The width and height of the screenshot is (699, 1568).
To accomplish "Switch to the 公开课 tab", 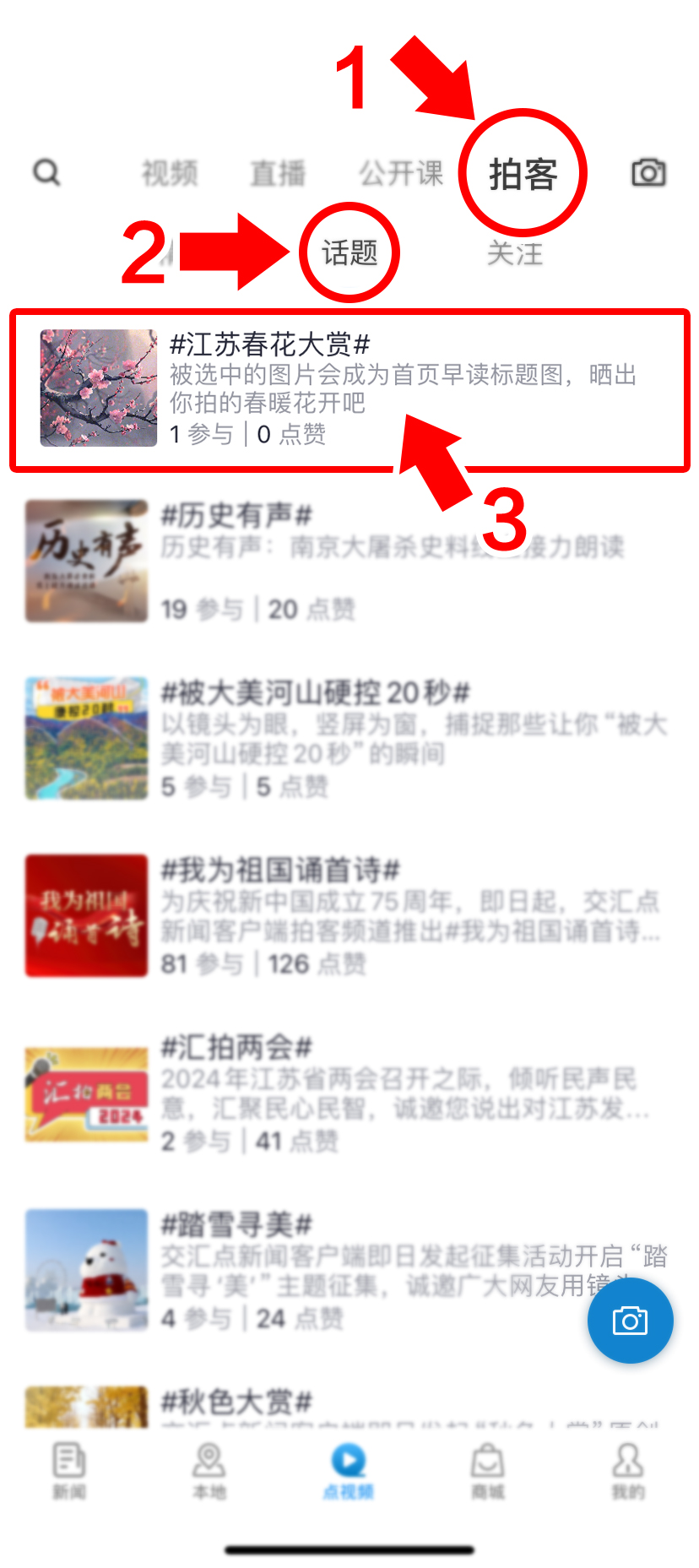I will coord(400,174).
